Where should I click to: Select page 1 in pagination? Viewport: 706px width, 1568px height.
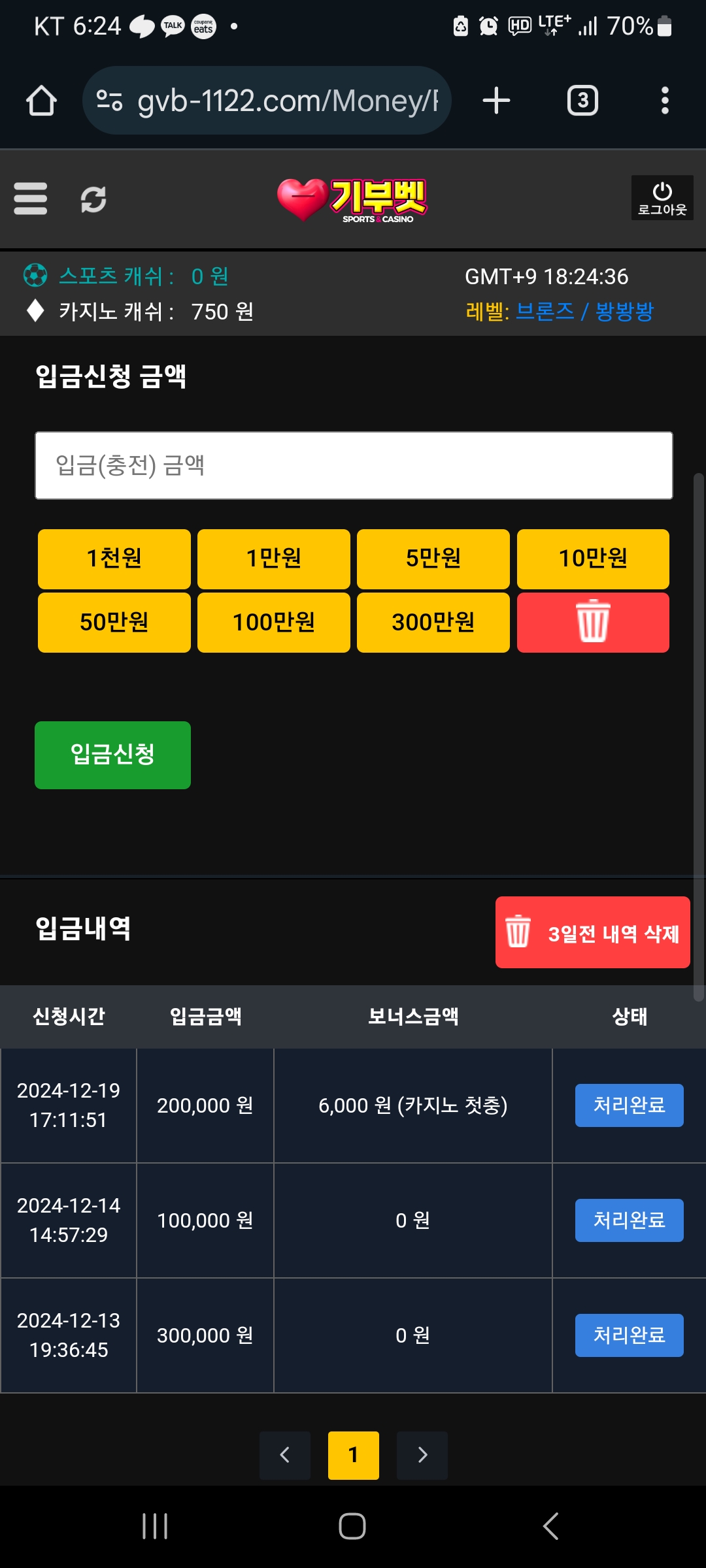click(354, 1455)
